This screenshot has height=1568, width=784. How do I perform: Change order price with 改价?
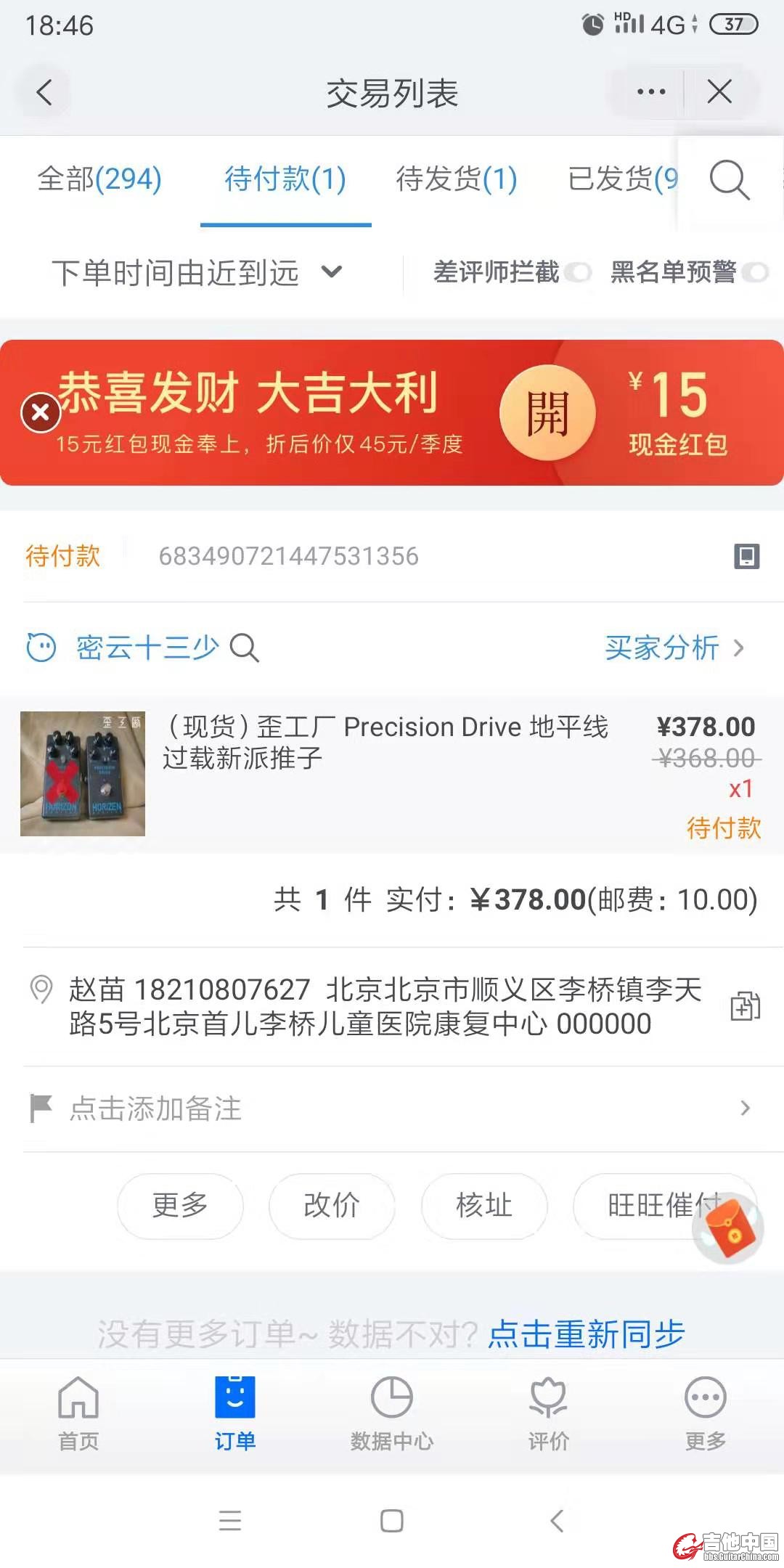point(332,1206)
